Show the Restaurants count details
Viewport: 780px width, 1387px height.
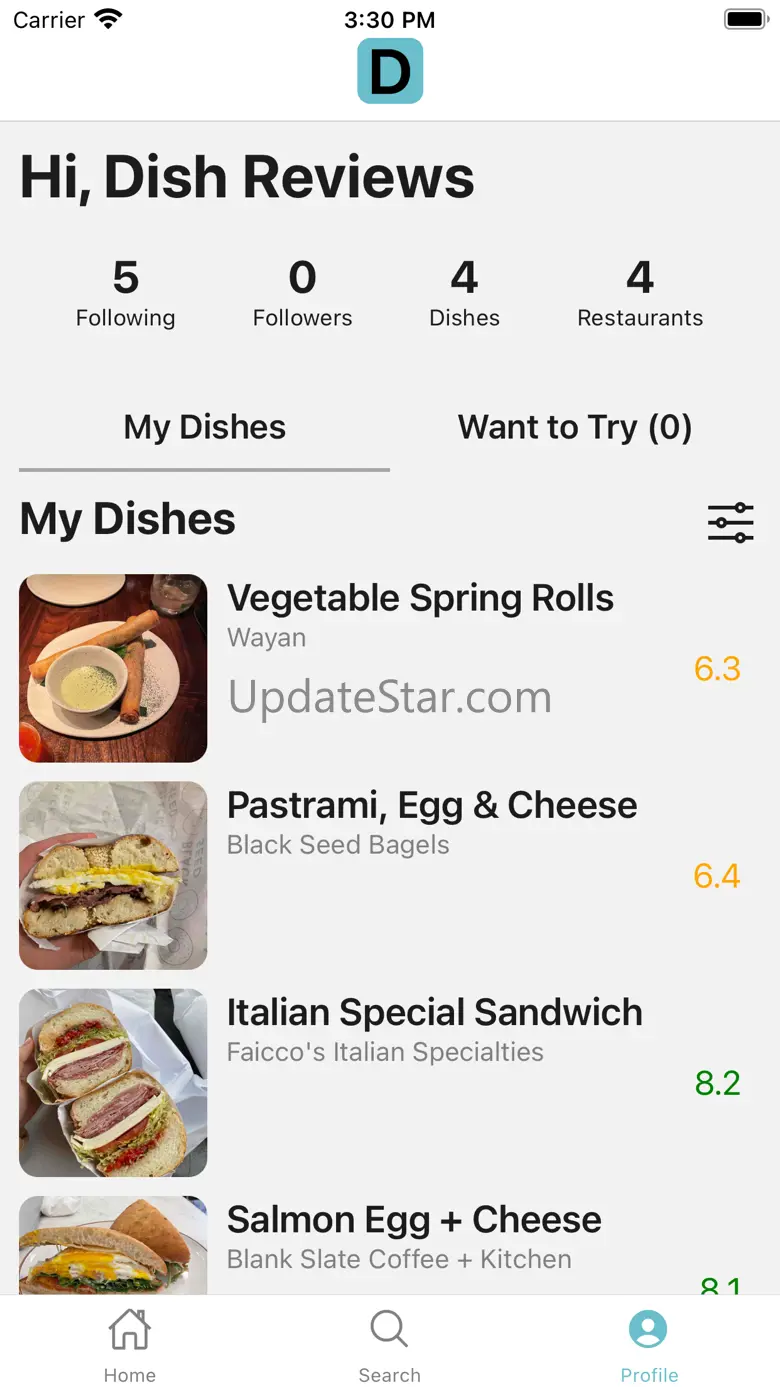640,293
